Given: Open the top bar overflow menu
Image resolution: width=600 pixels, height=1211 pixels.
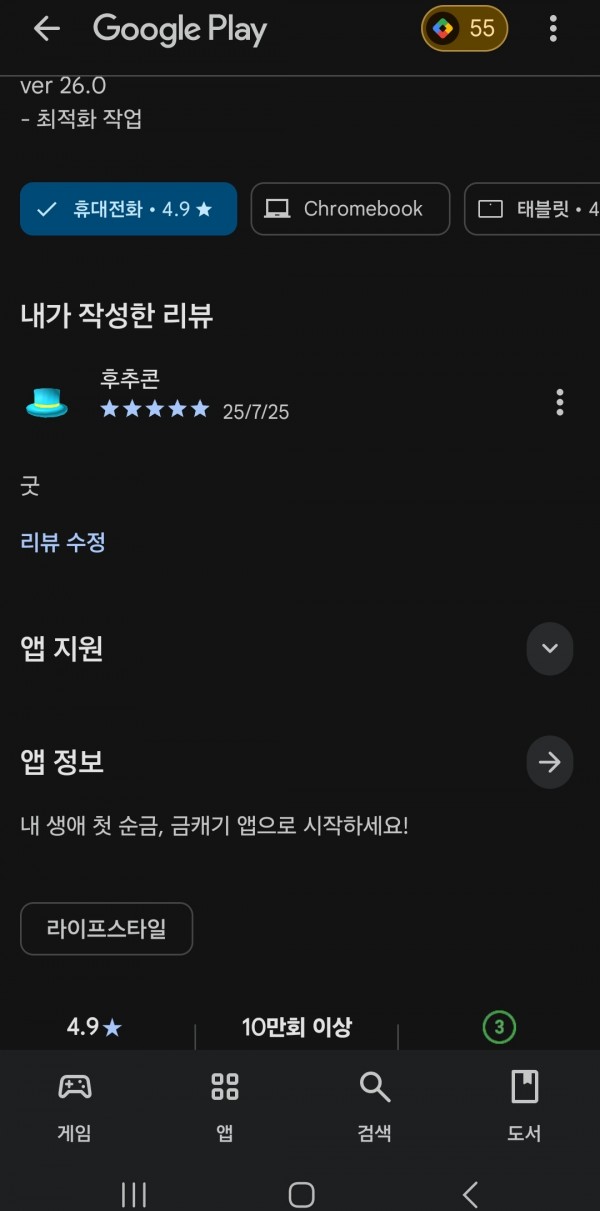Looking at the screenshot, I should pyautogui.click(x=553, y=29).
